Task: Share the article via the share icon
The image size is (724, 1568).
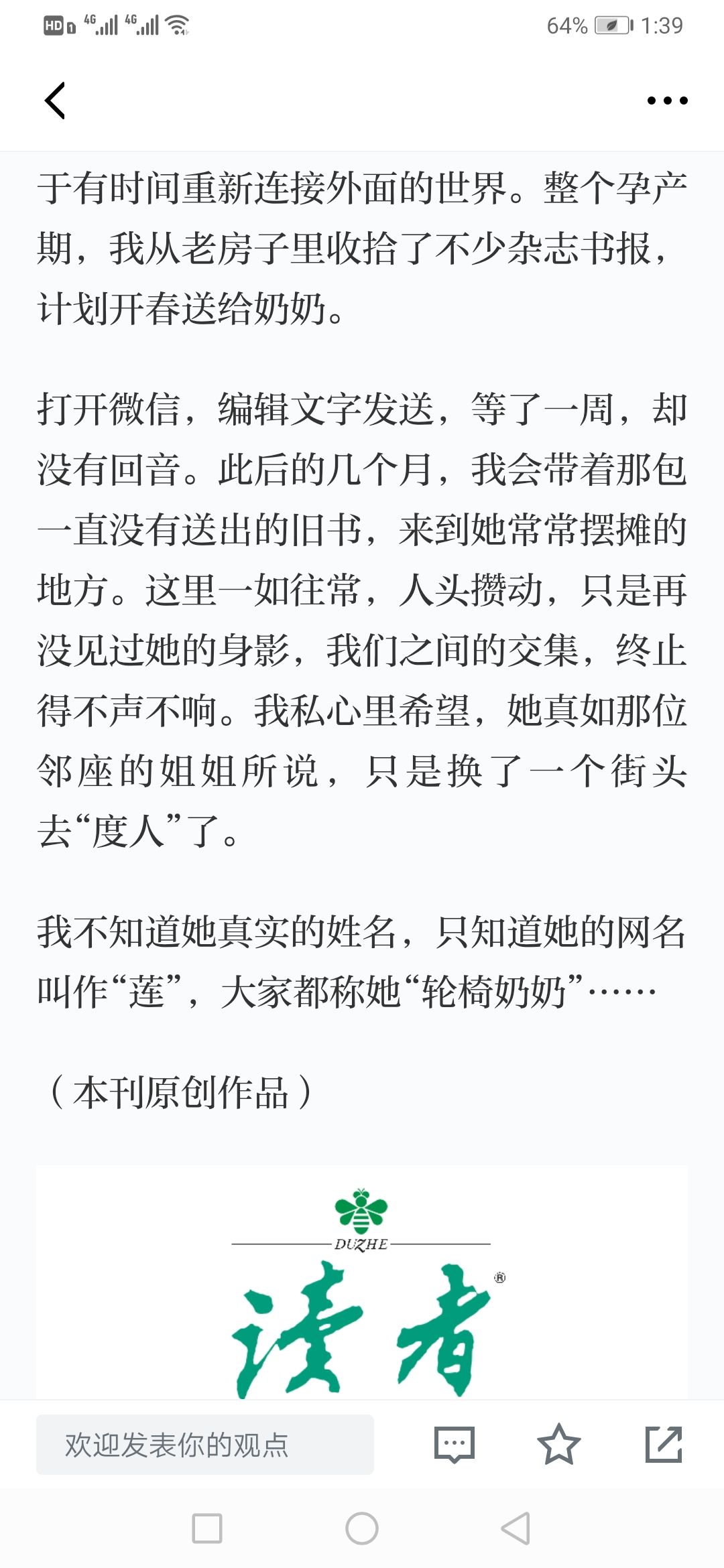Action: tap(664, 1444)
